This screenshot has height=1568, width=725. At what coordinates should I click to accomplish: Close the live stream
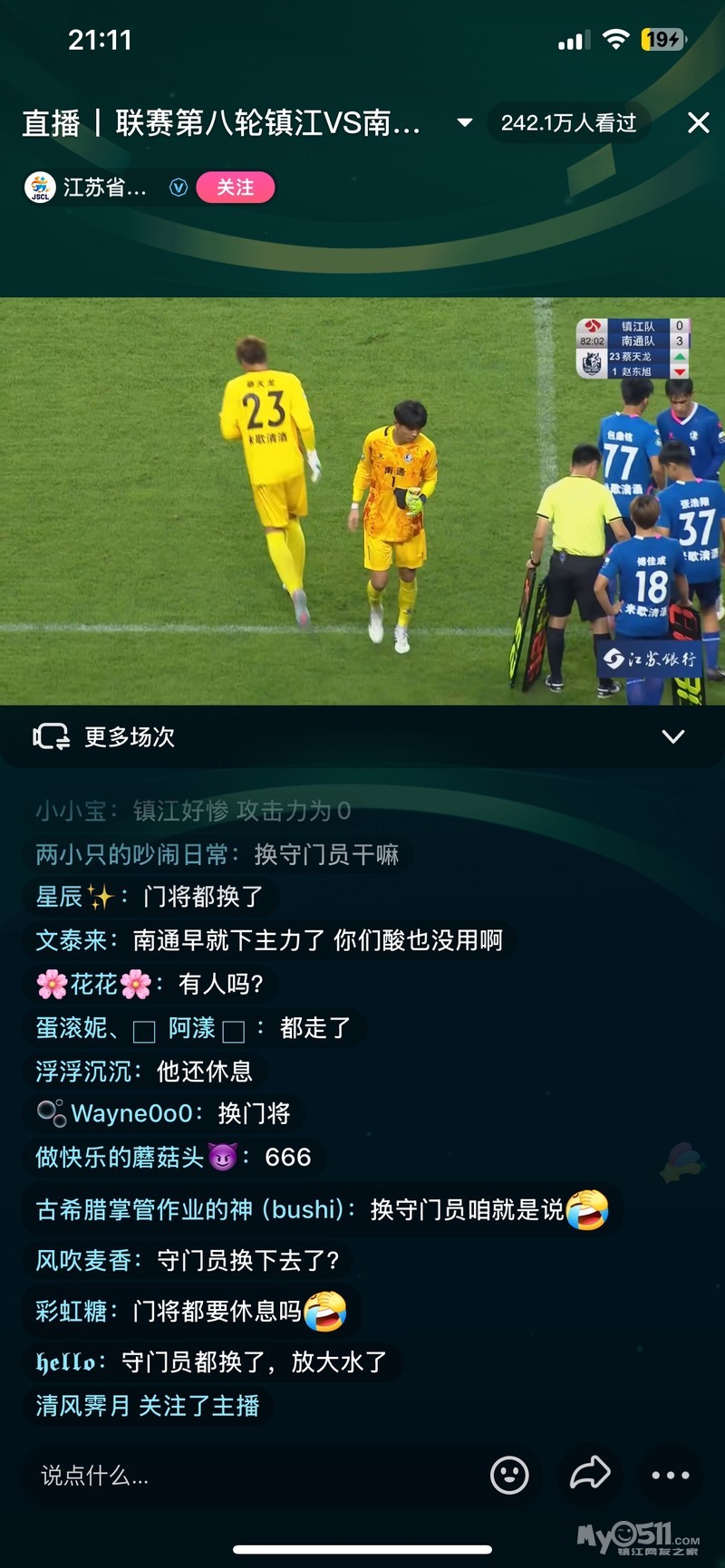(x=698, y=123)
